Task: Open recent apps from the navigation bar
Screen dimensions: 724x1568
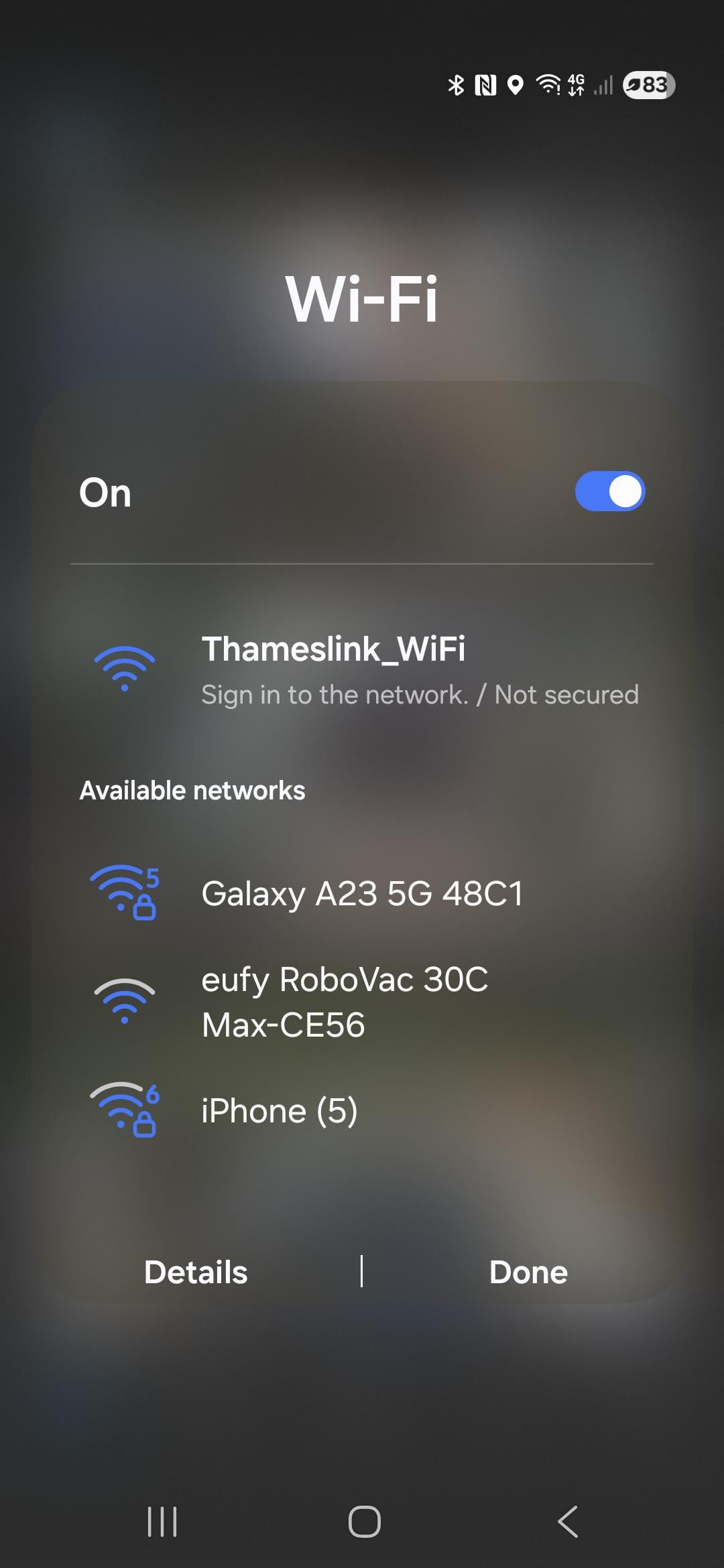Action: click(162, 1521)
